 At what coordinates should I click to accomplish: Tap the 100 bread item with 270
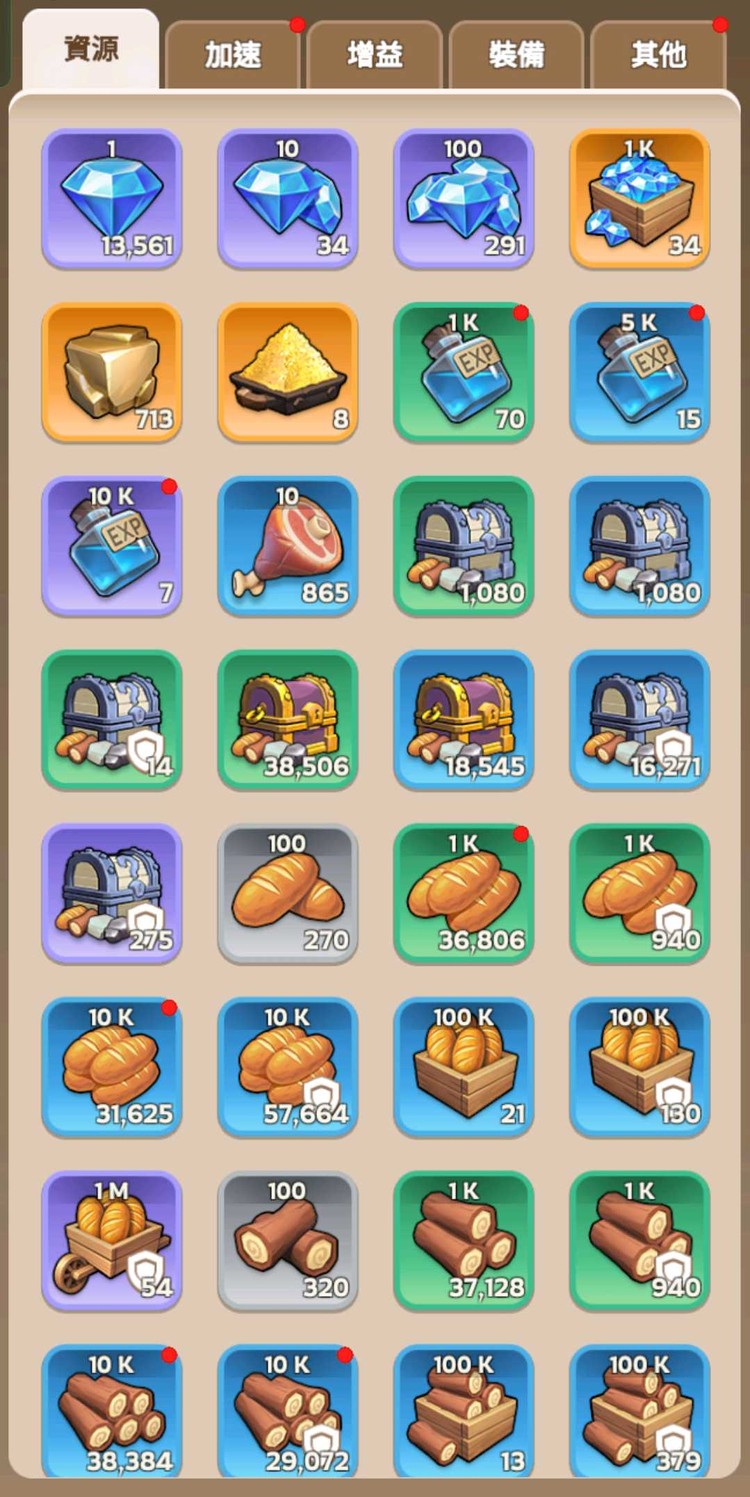(288, 894)
